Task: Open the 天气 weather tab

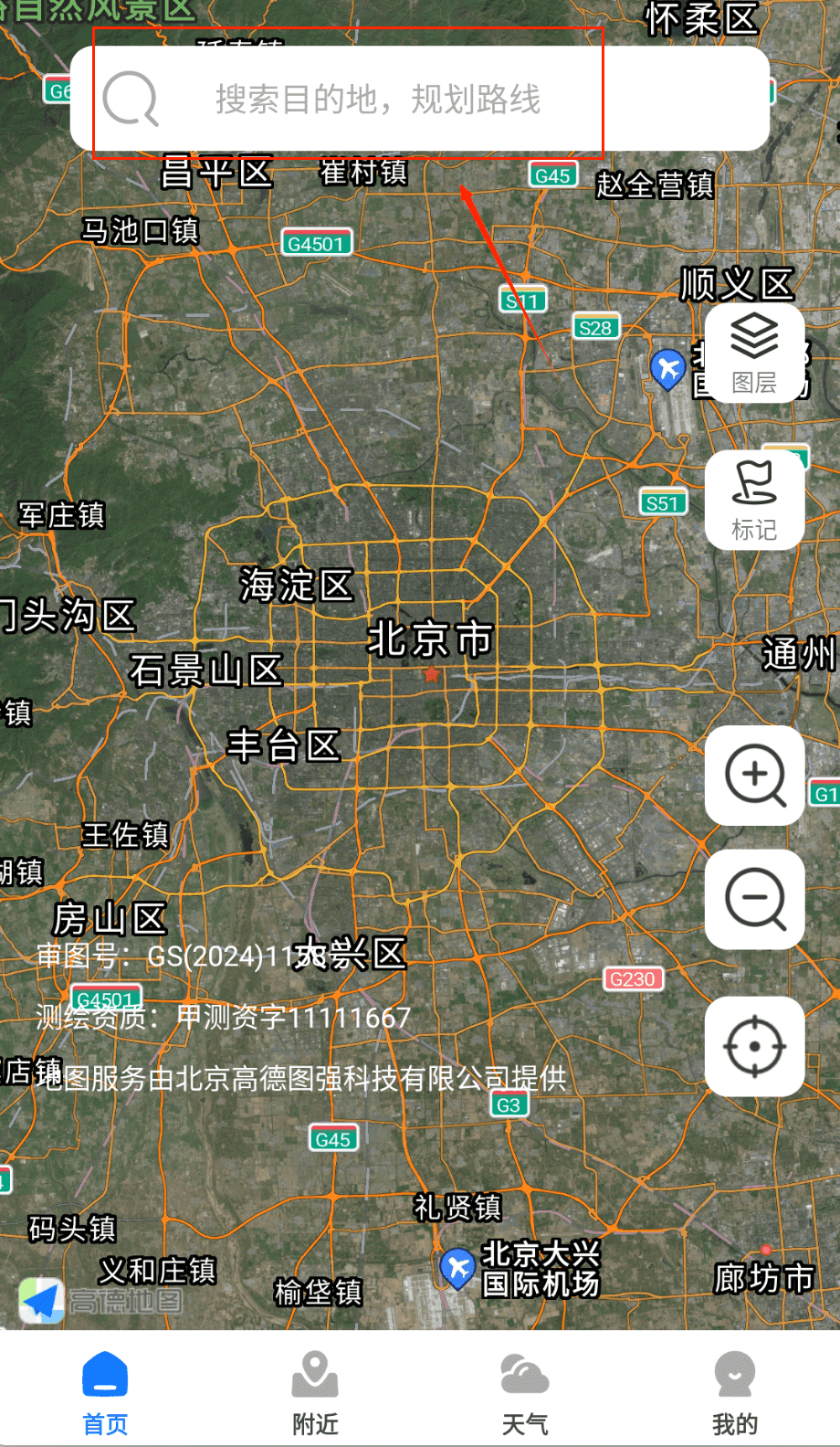Action: click(525, 1390)
